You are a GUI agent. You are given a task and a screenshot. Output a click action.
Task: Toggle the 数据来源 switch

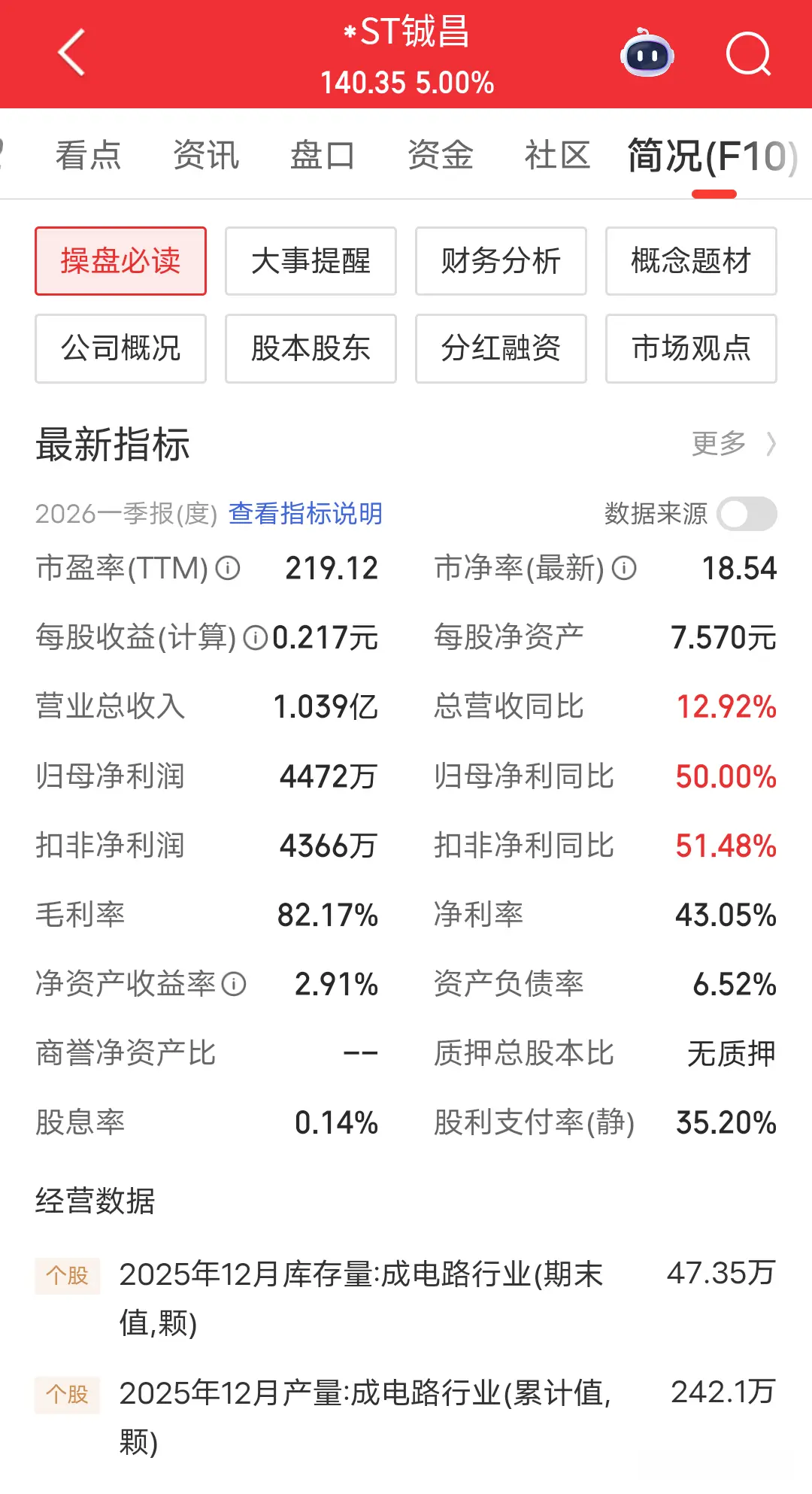click(x=747, y=514)
